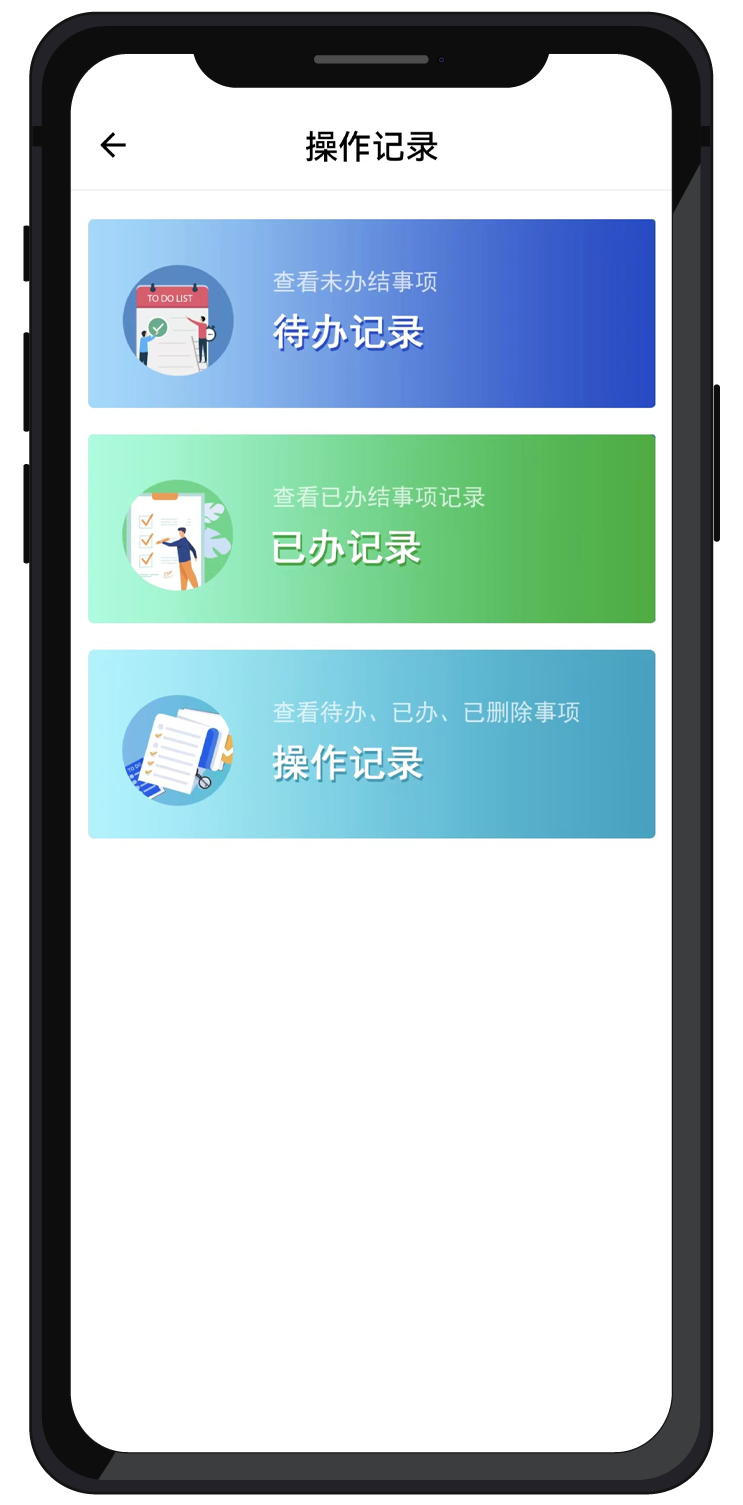Open the blue 操作记录 card
Screen dimensions: 743x1505
(371, 744)
